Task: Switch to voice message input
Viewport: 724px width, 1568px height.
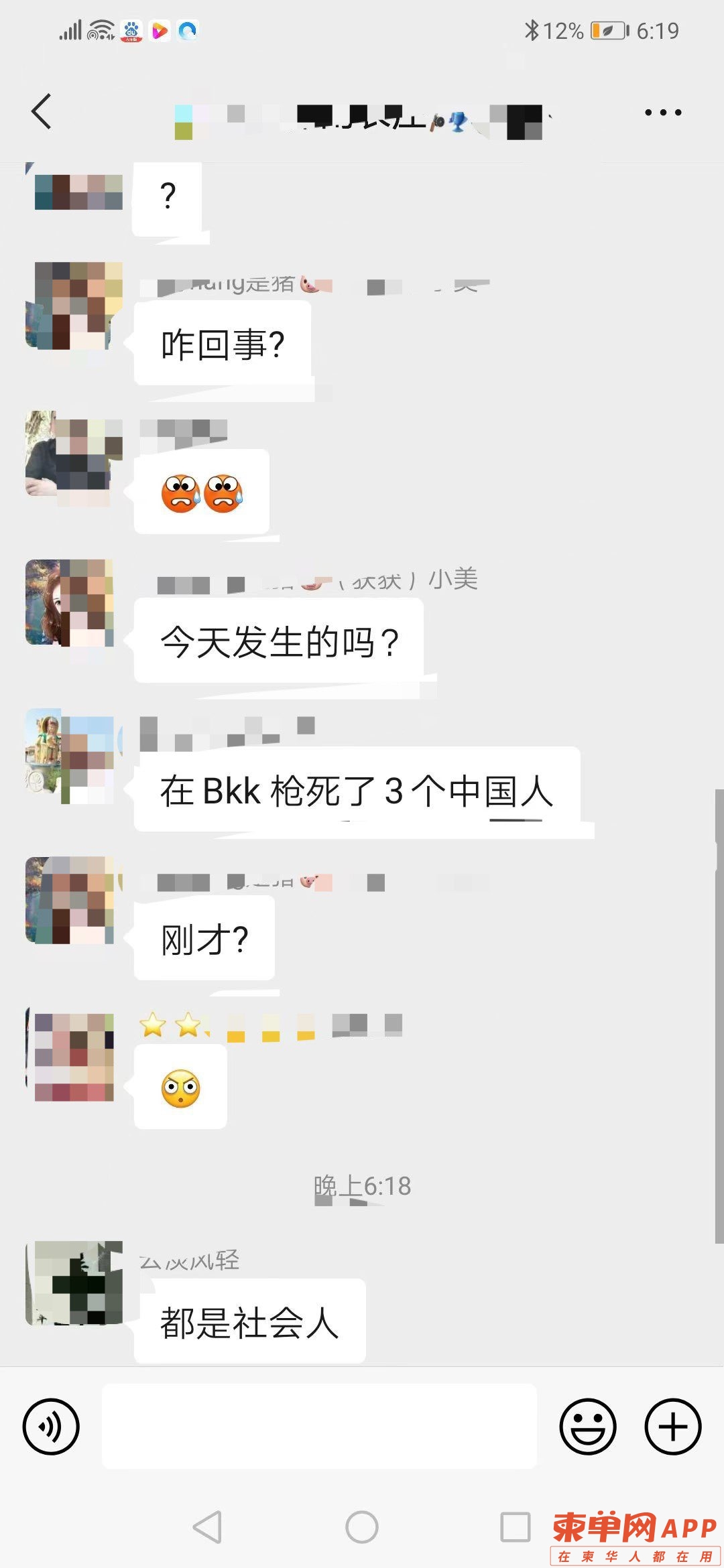Action: (x=51, y=1427)
